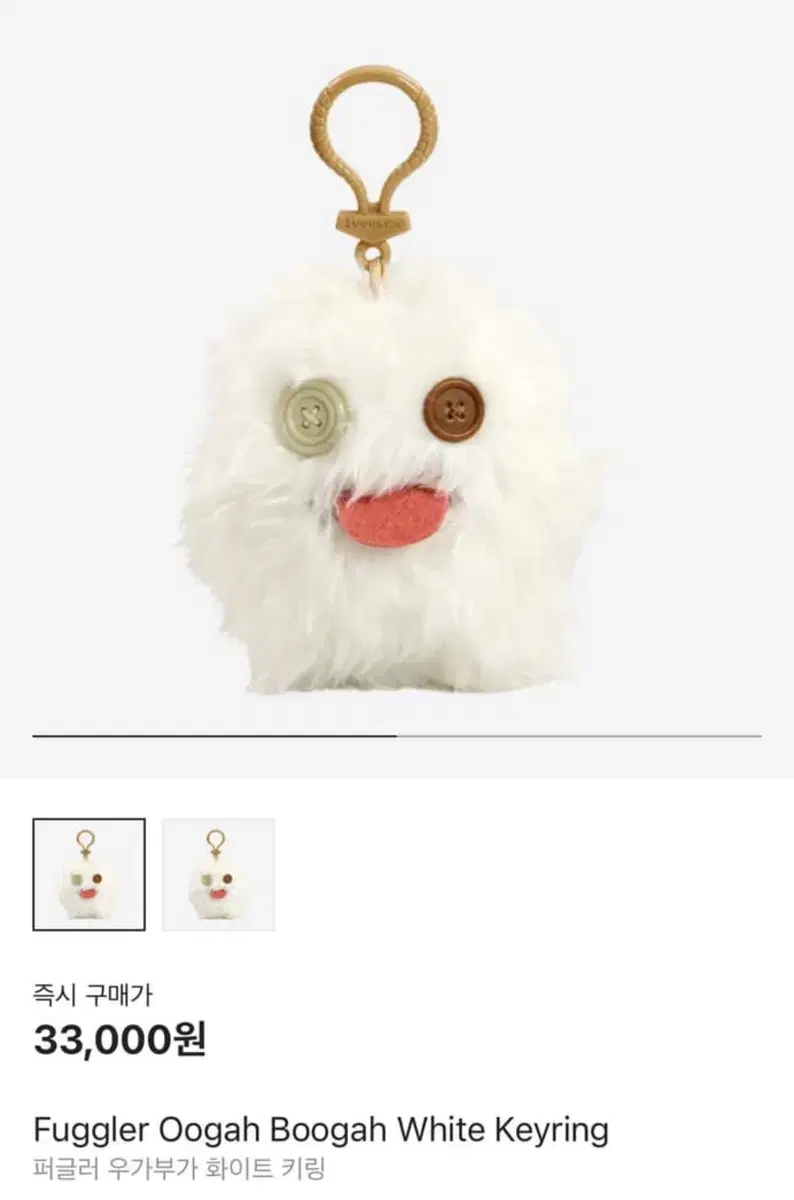Click the 33,000원 instant purchase price

click(x=120, y=1044)
